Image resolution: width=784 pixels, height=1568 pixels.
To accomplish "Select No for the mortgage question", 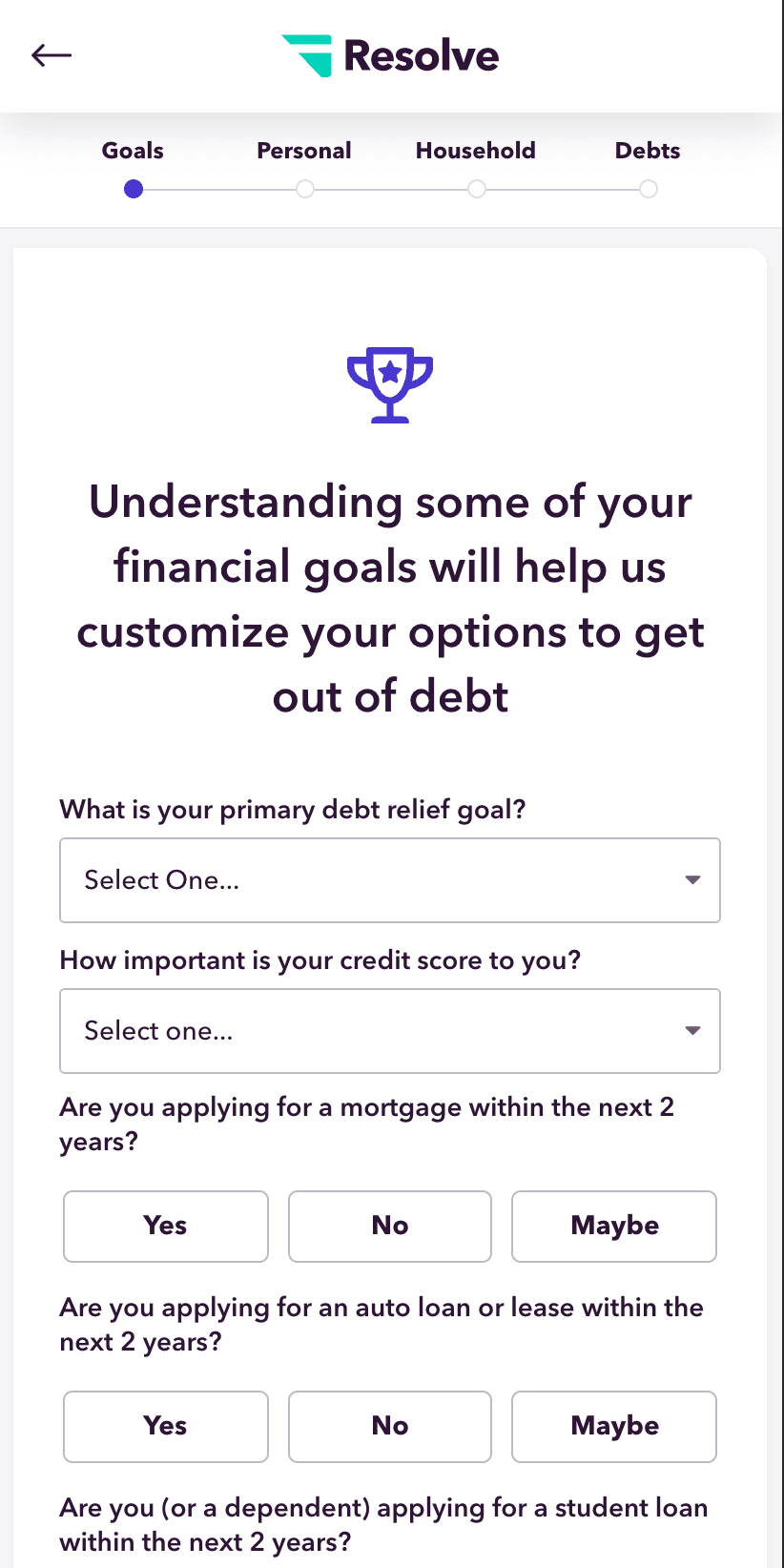I will coord(390,1227).
